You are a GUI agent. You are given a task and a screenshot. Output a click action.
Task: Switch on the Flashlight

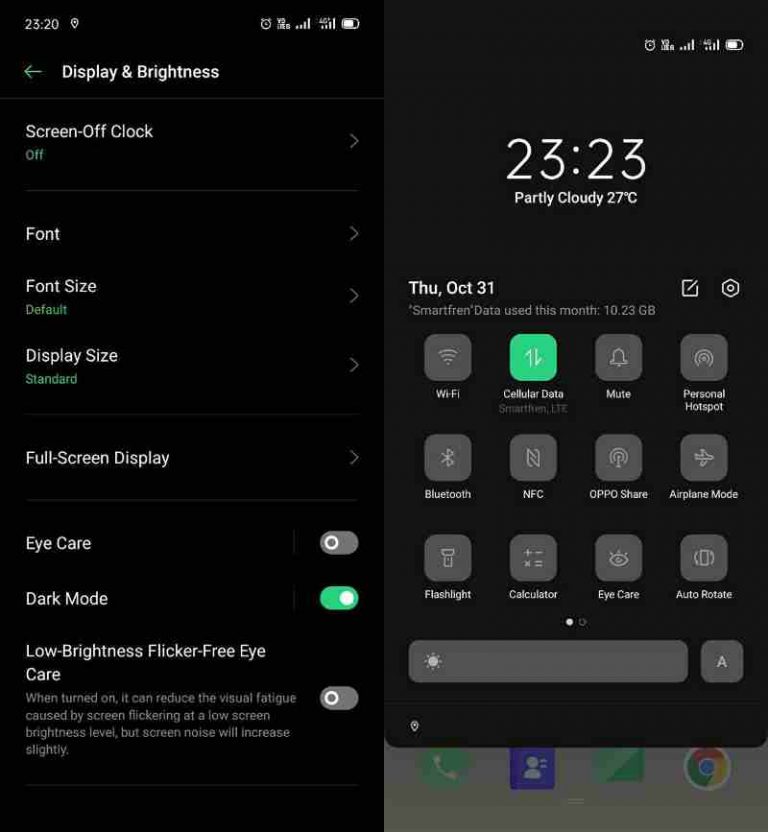pos(448,558)
